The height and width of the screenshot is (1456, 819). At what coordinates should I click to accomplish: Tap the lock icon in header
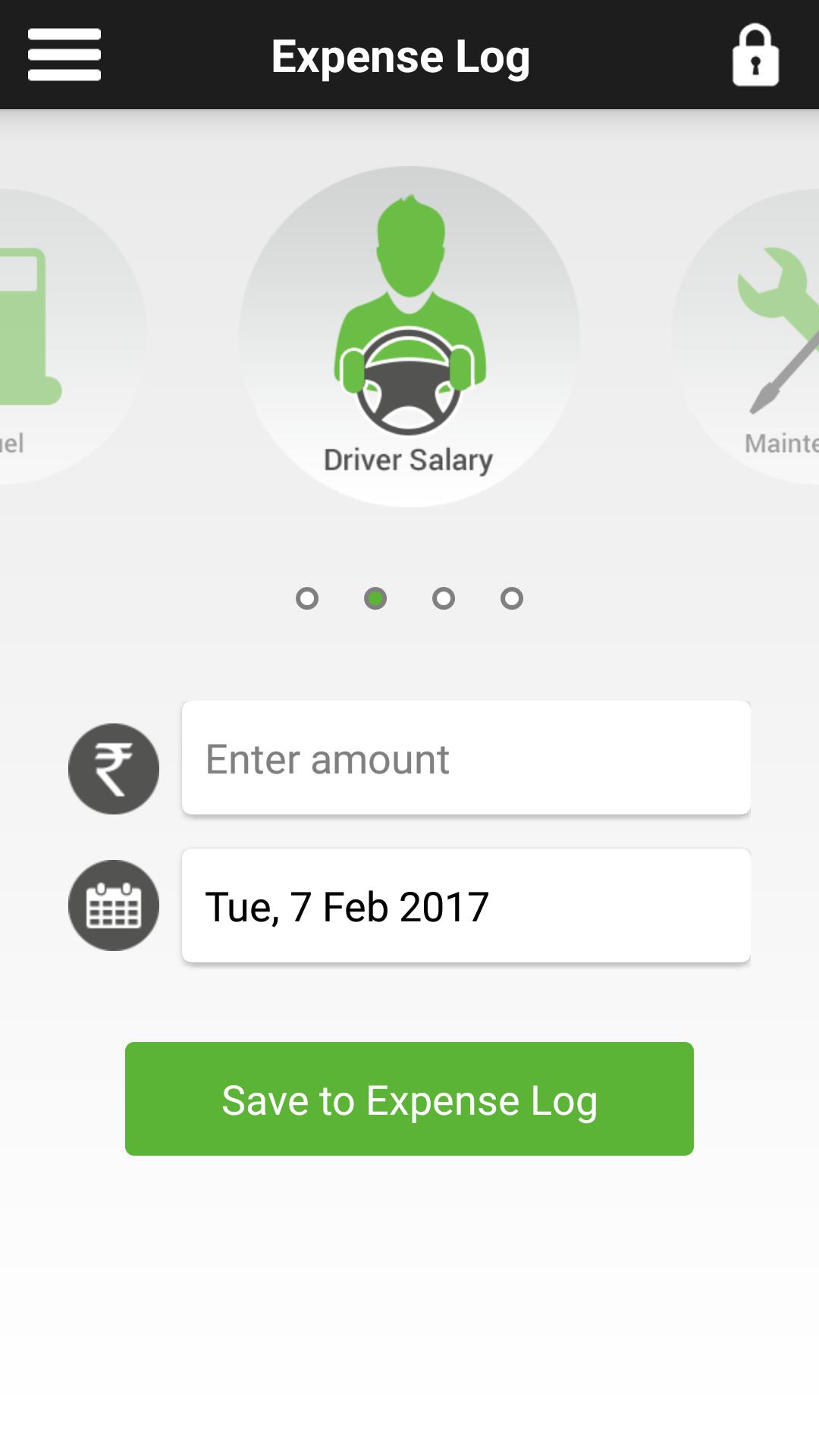point(755,55)
